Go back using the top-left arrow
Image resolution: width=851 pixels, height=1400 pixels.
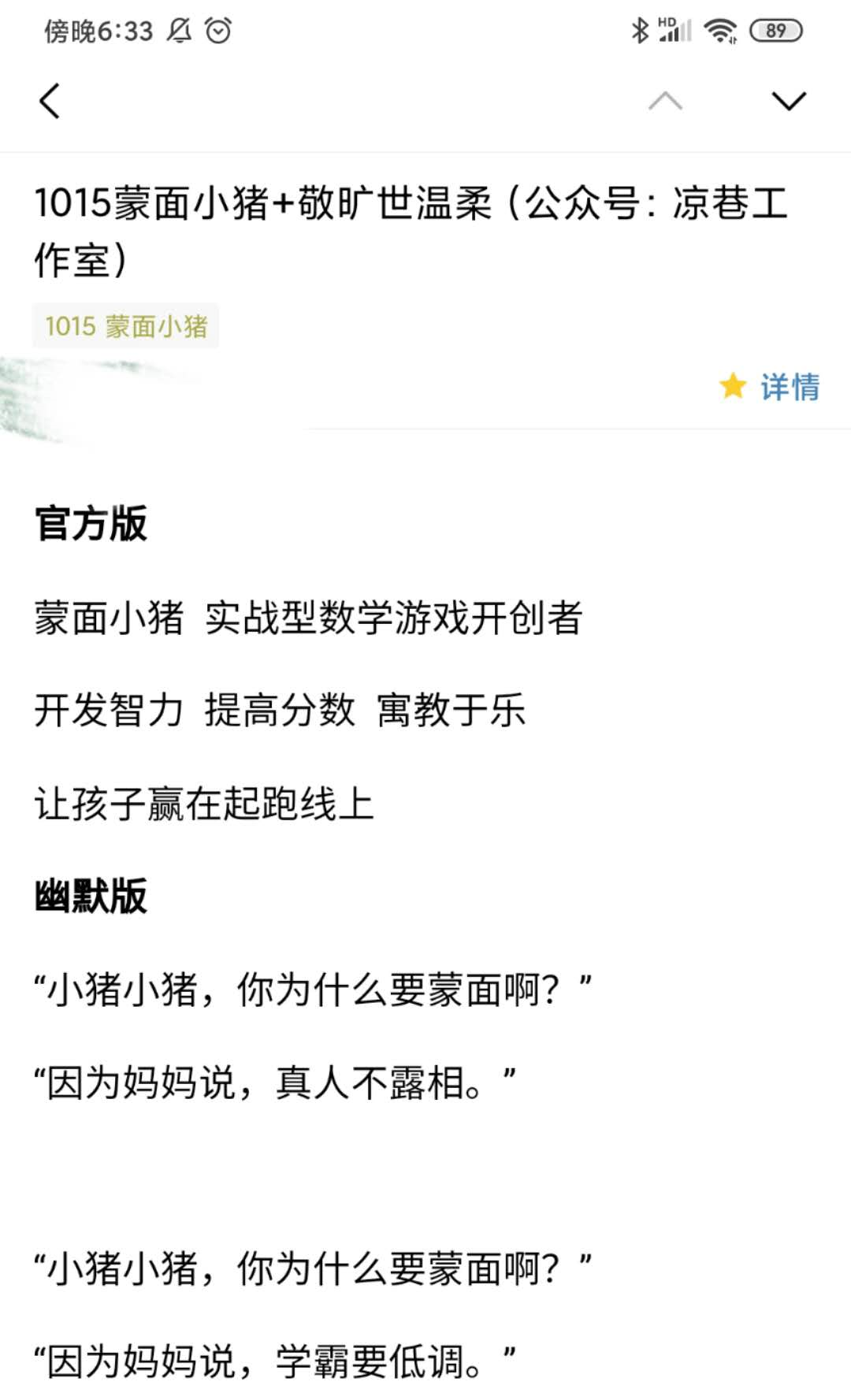coord(50,101)
